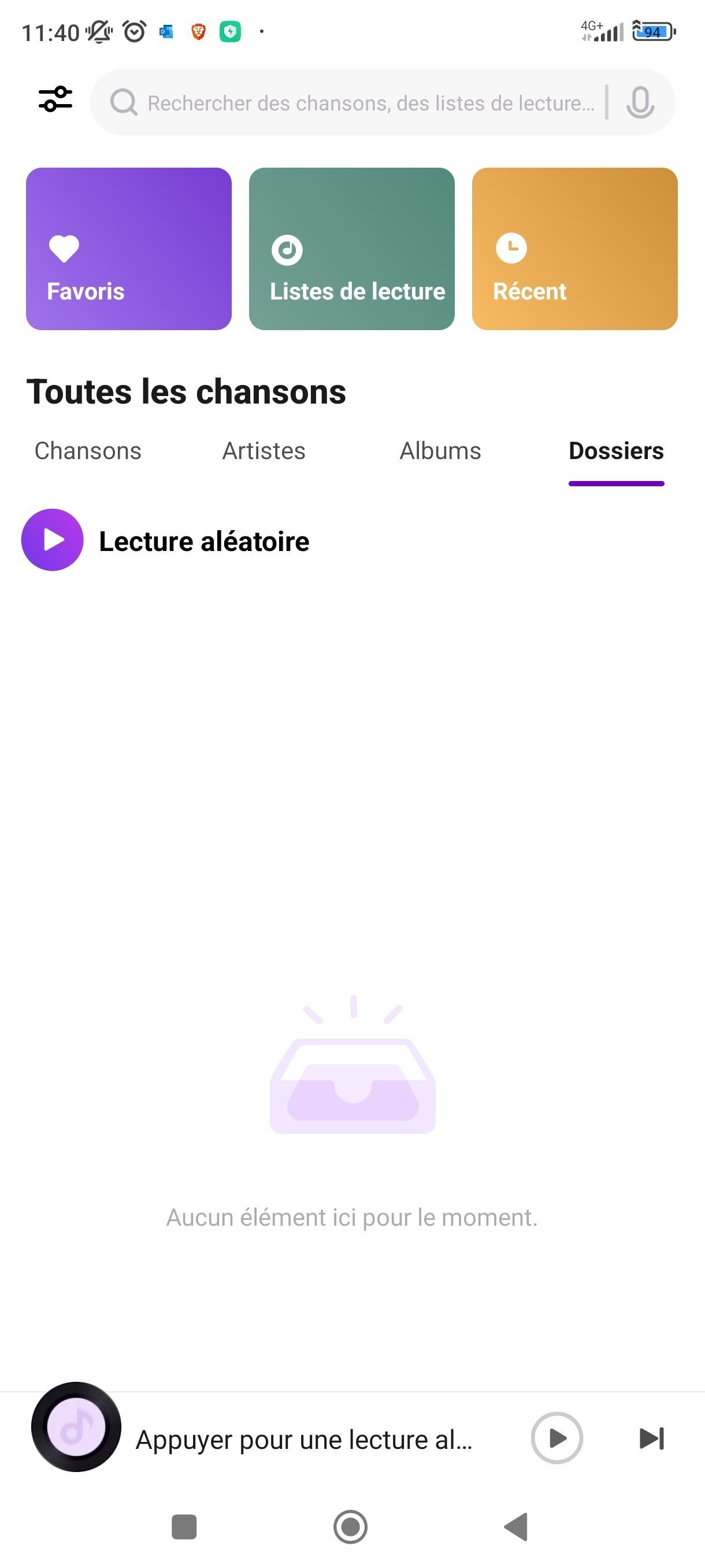Open Listes de lecture card

pos(351,249)
